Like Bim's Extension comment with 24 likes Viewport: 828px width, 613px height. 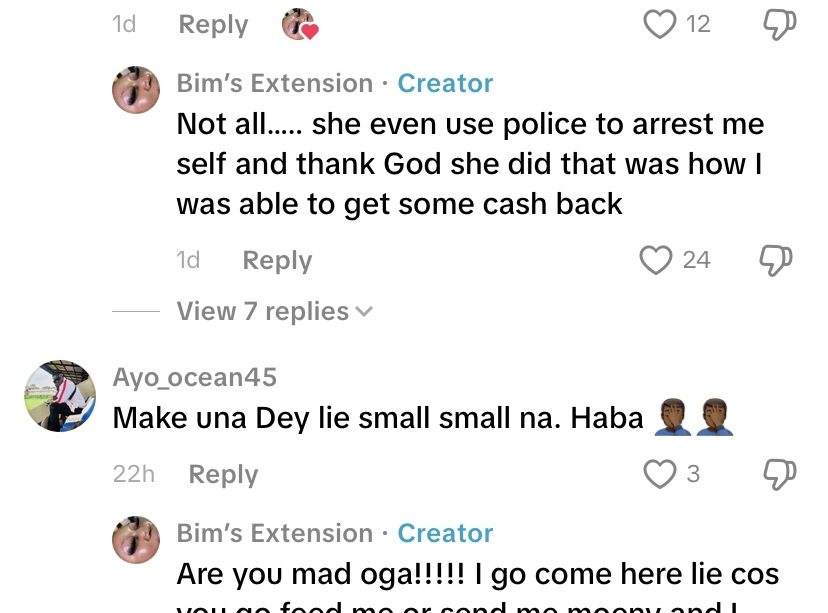click(656, 261)
